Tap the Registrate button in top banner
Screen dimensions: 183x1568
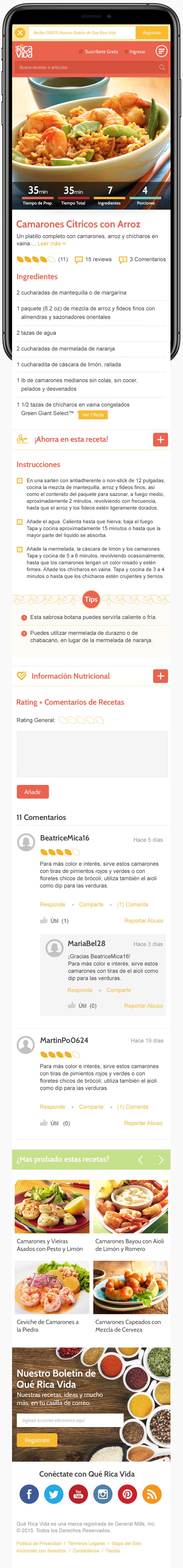point(152,33)
